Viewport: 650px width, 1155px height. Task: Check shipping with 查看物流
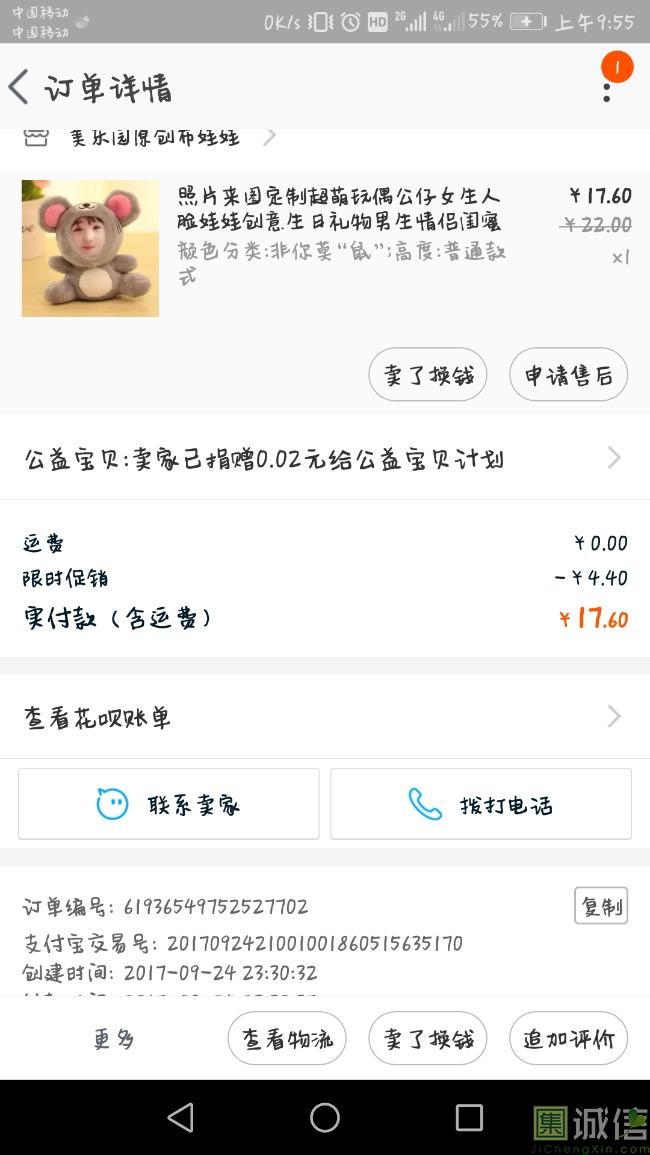[287, 1039]
